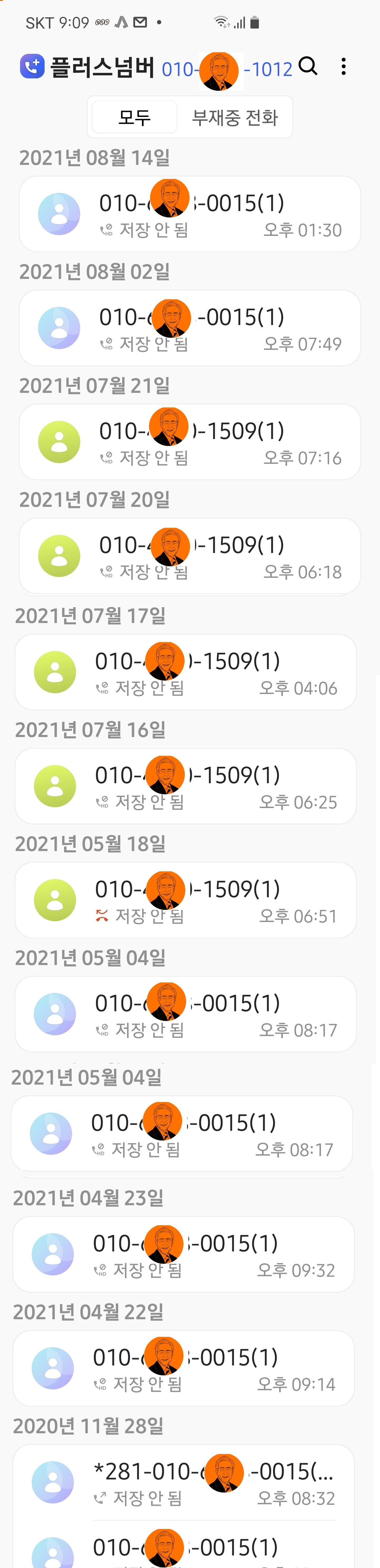Open the 07월 20일 call at 오후 06:18
Screen dimensions: 380x1568
[x=190, y=556]
